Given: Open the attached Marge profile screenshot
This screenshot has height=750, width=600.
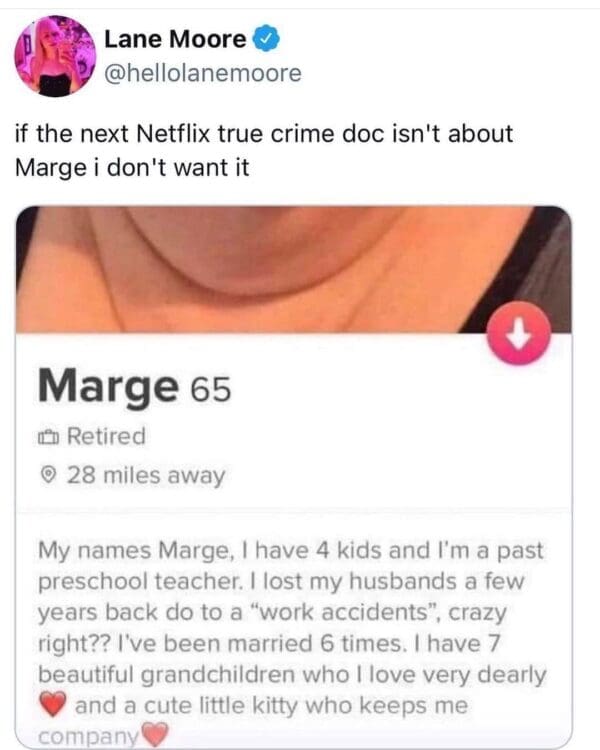Looking at the screenshot, I should click(x=293, y=470).
